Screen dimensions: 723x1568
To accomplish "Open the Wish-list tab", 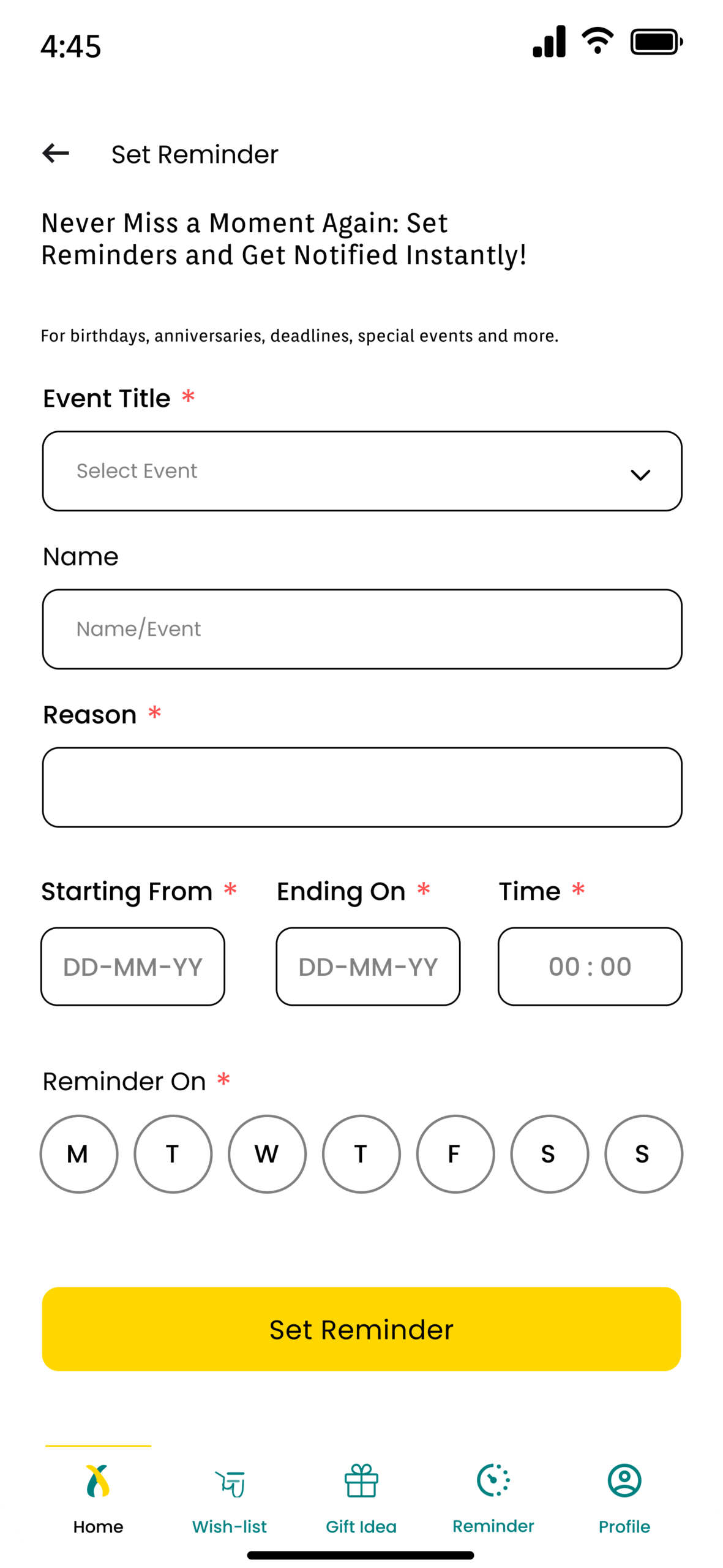I will coord(230,1499).
